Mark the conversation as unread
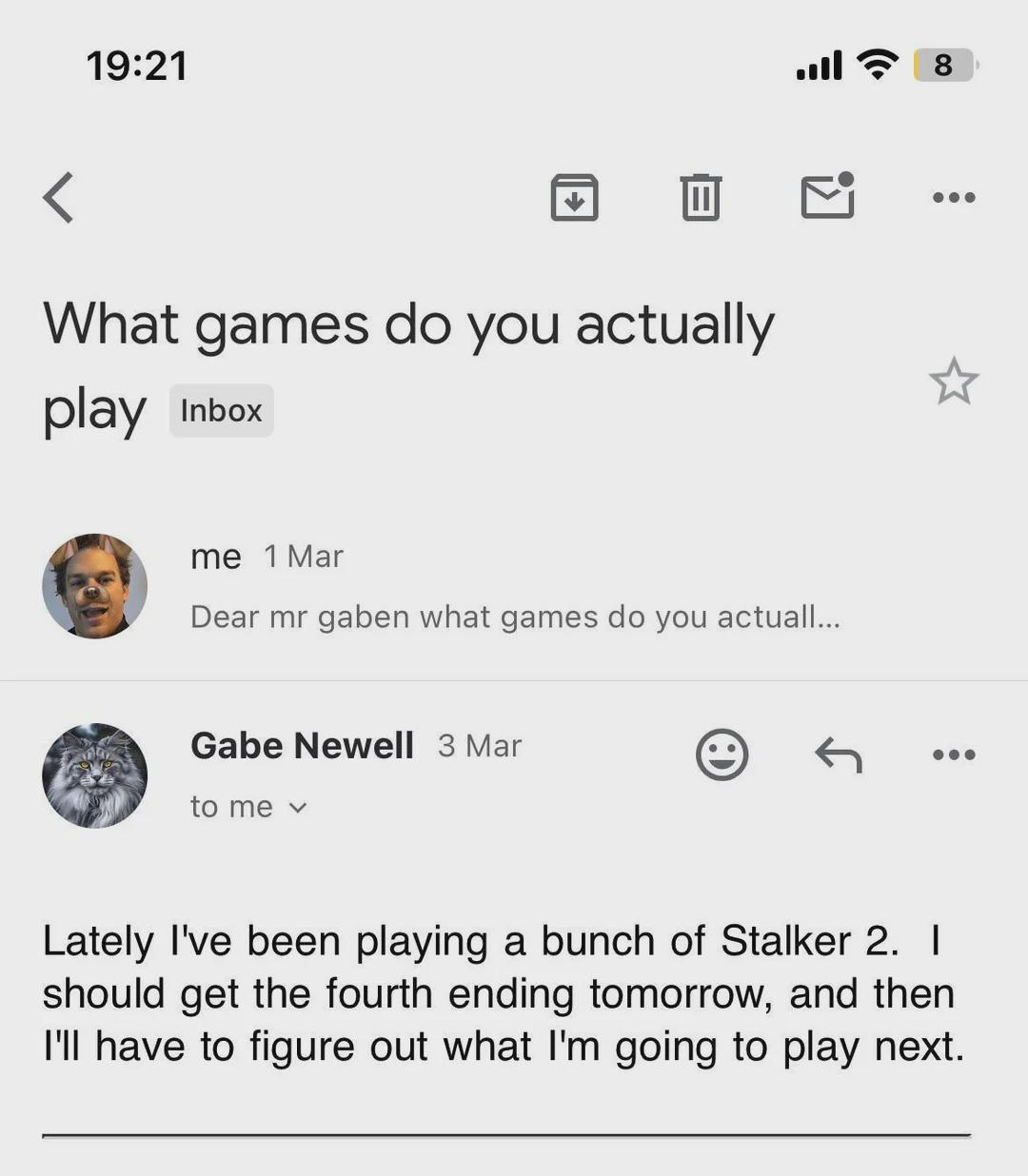Viewport: 1028px width, 1176px height. tap(827, 195)
